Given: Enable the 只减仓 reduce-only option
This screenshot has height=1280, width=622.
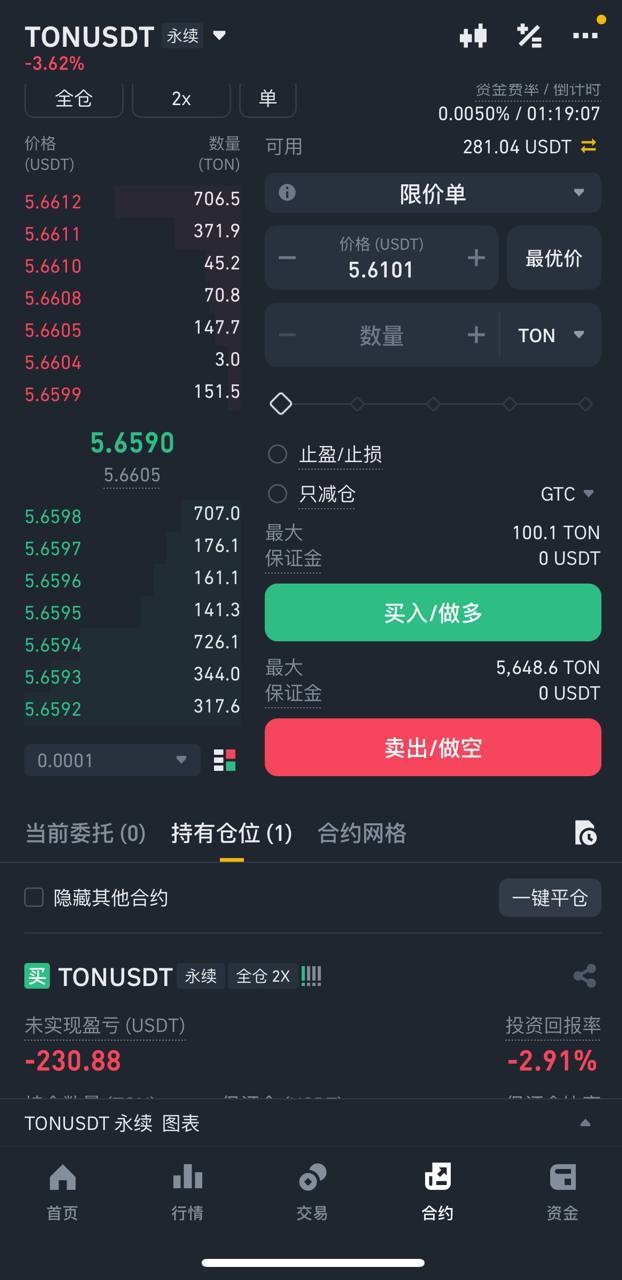Looking at the screenshot, I should click(x=312, y=494).
